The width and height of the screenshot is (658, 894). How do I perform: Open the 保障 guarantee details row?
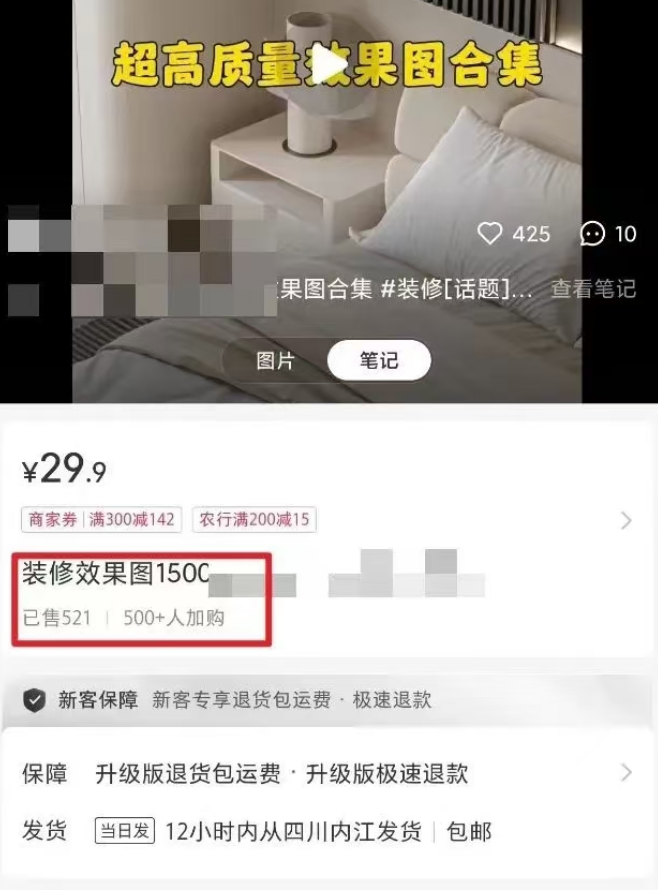tap(328, 773)
